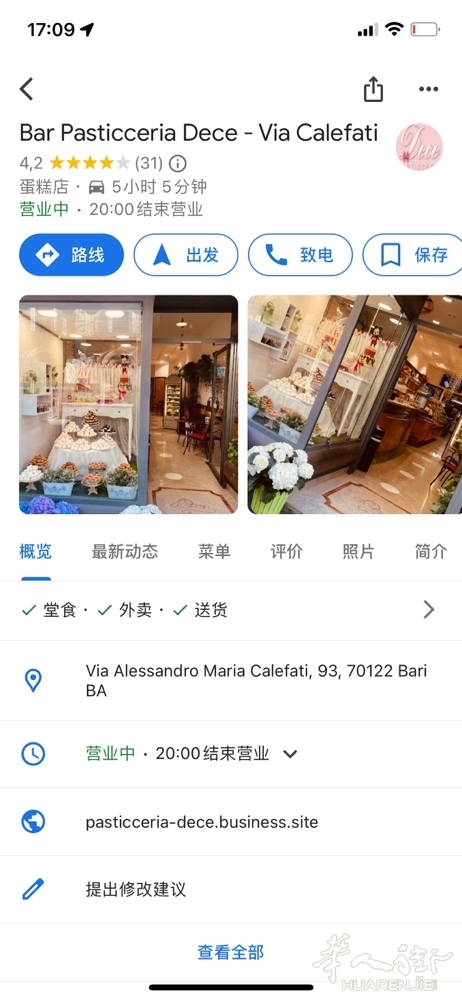The width and height of the screenshot is (462, 1000).
Task: Open the first shop window photo
Action: click(x=128, y=404)
